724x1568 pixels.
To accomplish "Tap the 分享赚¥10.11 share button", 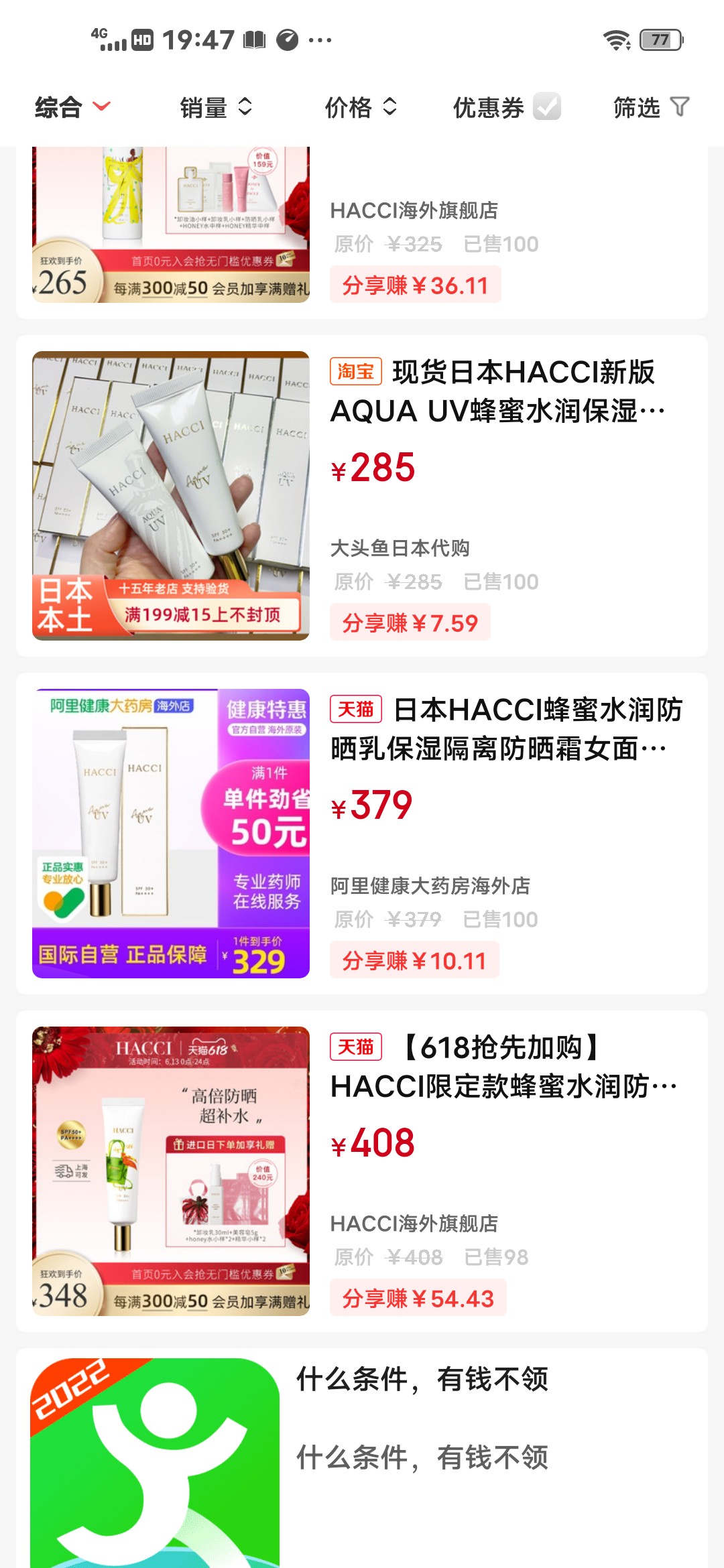I will click(414, 961).
